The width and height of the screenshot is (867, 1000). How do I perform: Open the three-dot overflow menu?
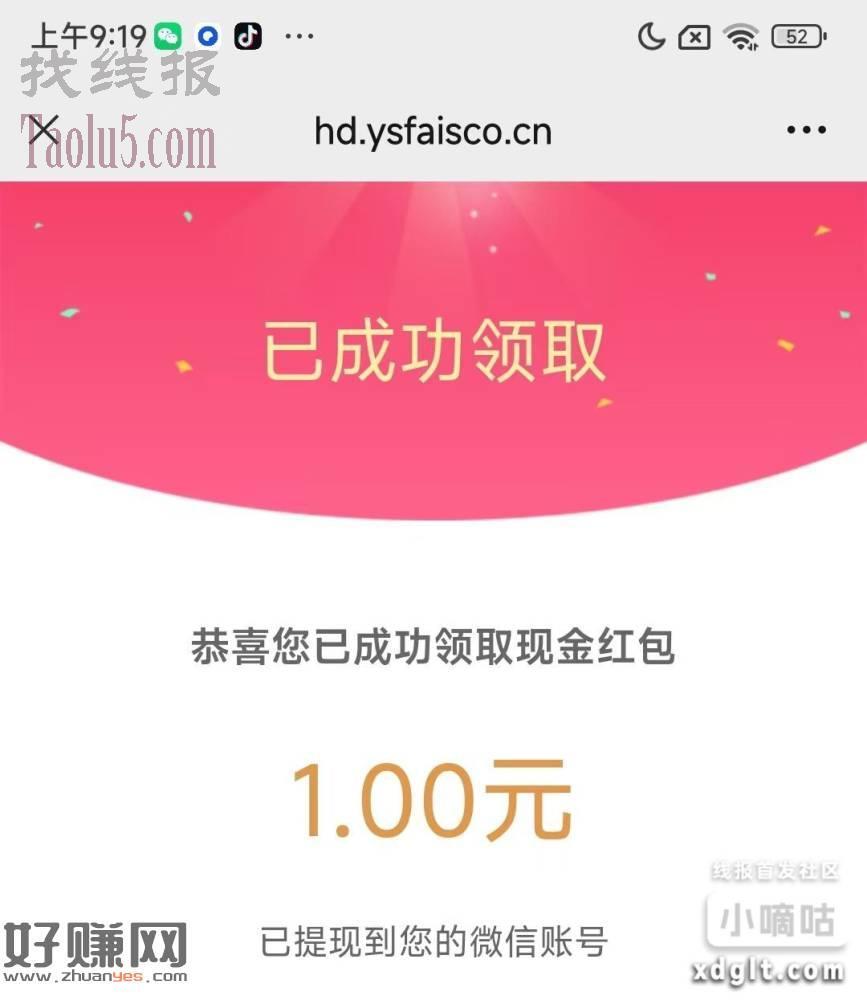(x=806, y=131)
